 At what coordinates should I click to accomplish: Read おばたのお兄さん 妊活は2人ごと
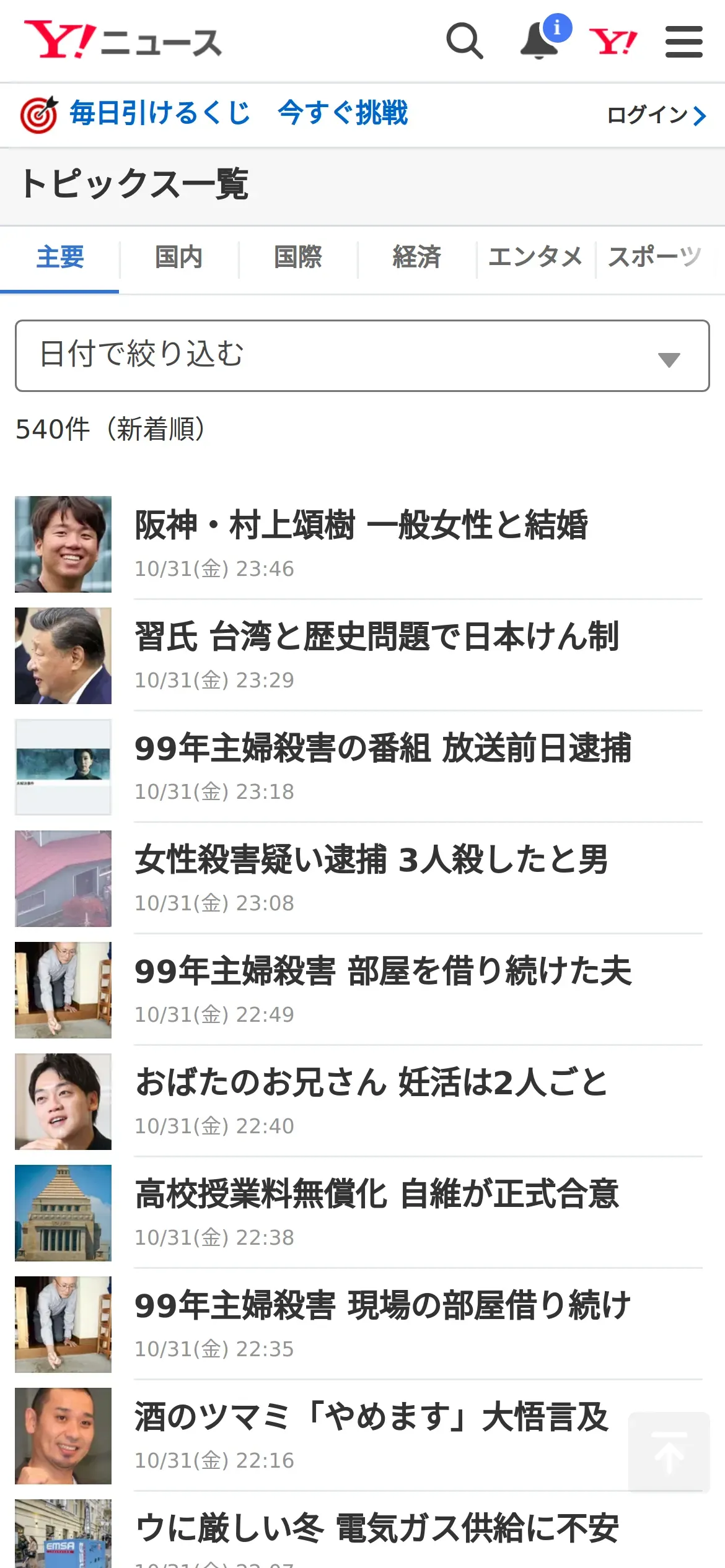pos(371,1082)
